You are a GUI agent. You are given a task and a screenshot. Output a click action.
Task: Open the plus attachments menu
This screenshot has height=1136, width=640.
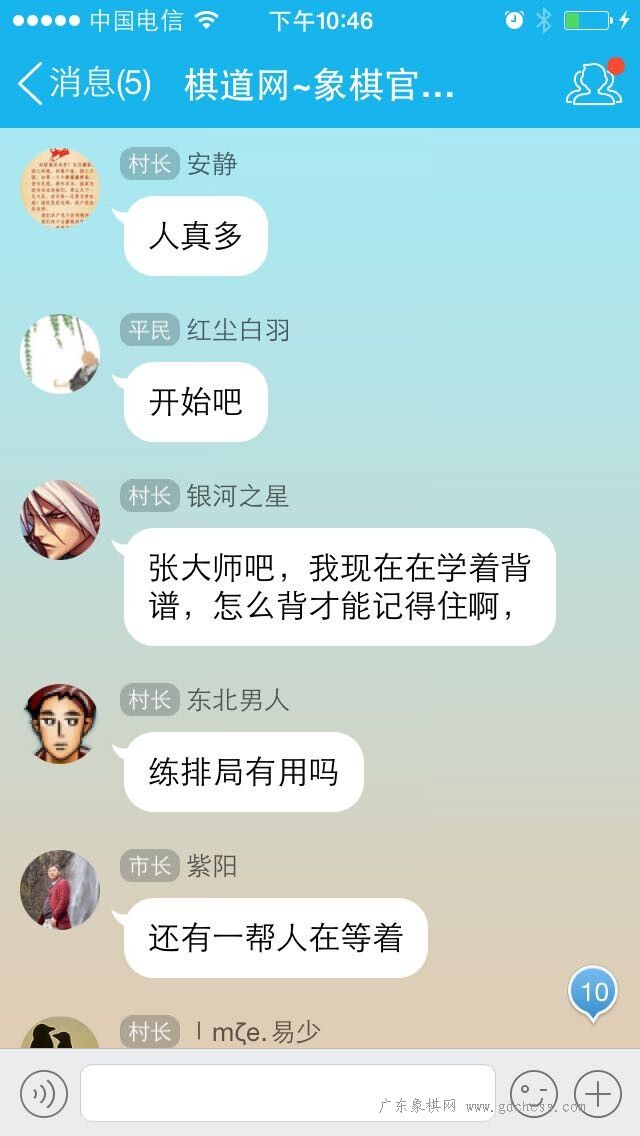(598, 1093)
